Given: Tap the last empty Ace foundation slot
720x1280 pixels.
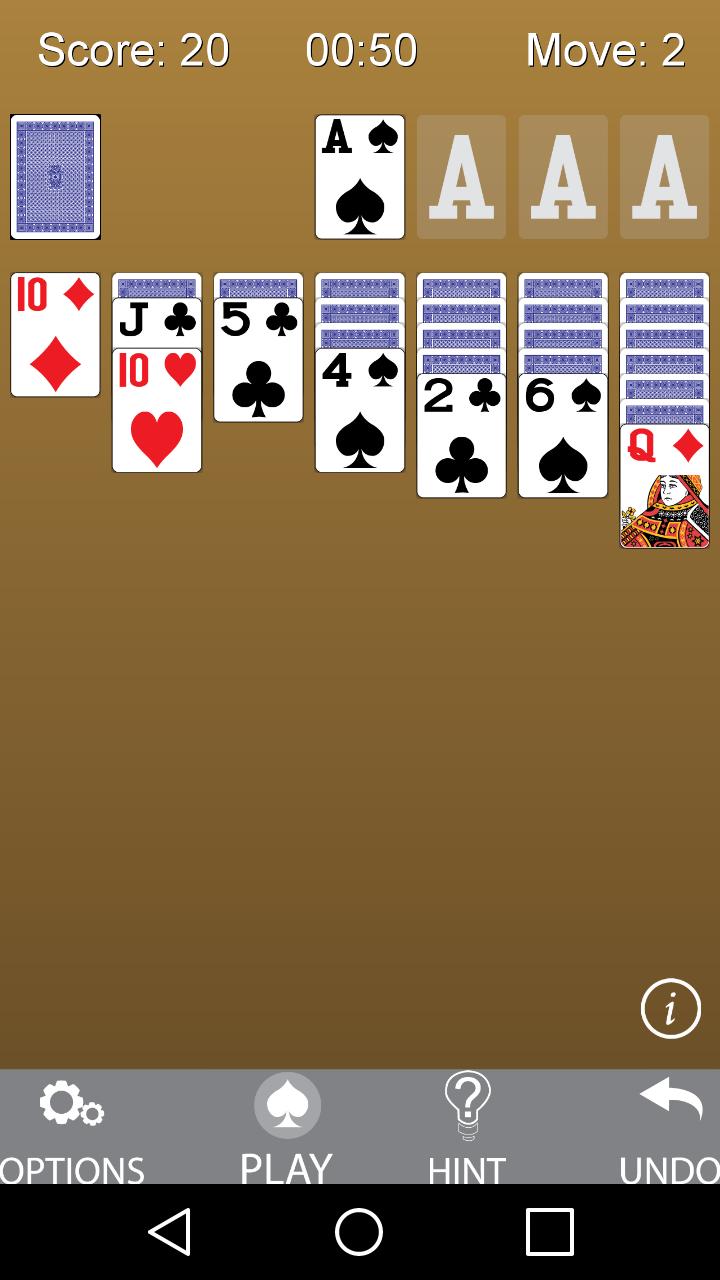Looking at the screenshot, I should click(x=664, y=177).
